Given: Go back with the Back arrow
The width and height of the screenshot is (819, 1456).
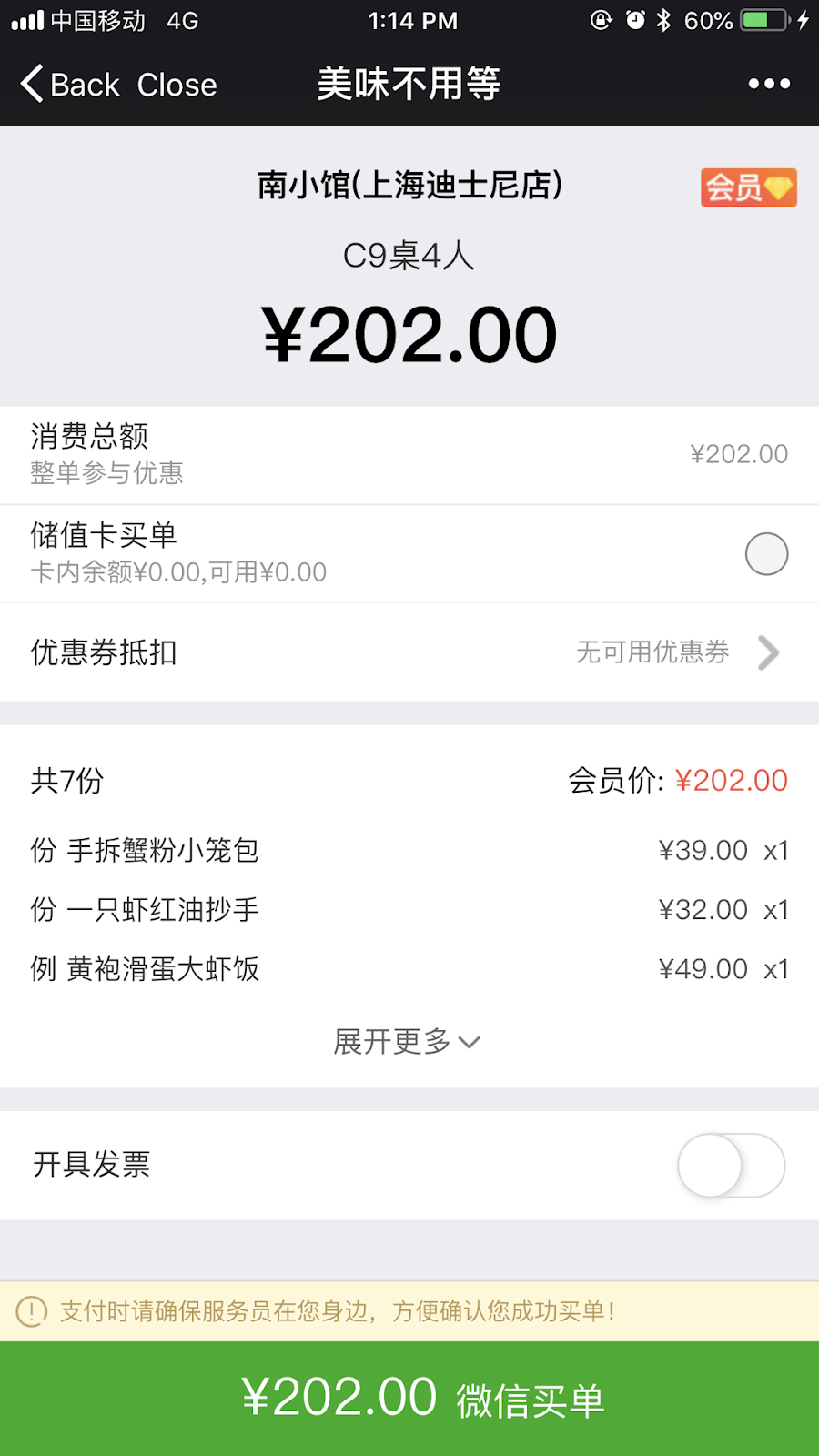Looking at the screenshot, I should pos(70,85).
